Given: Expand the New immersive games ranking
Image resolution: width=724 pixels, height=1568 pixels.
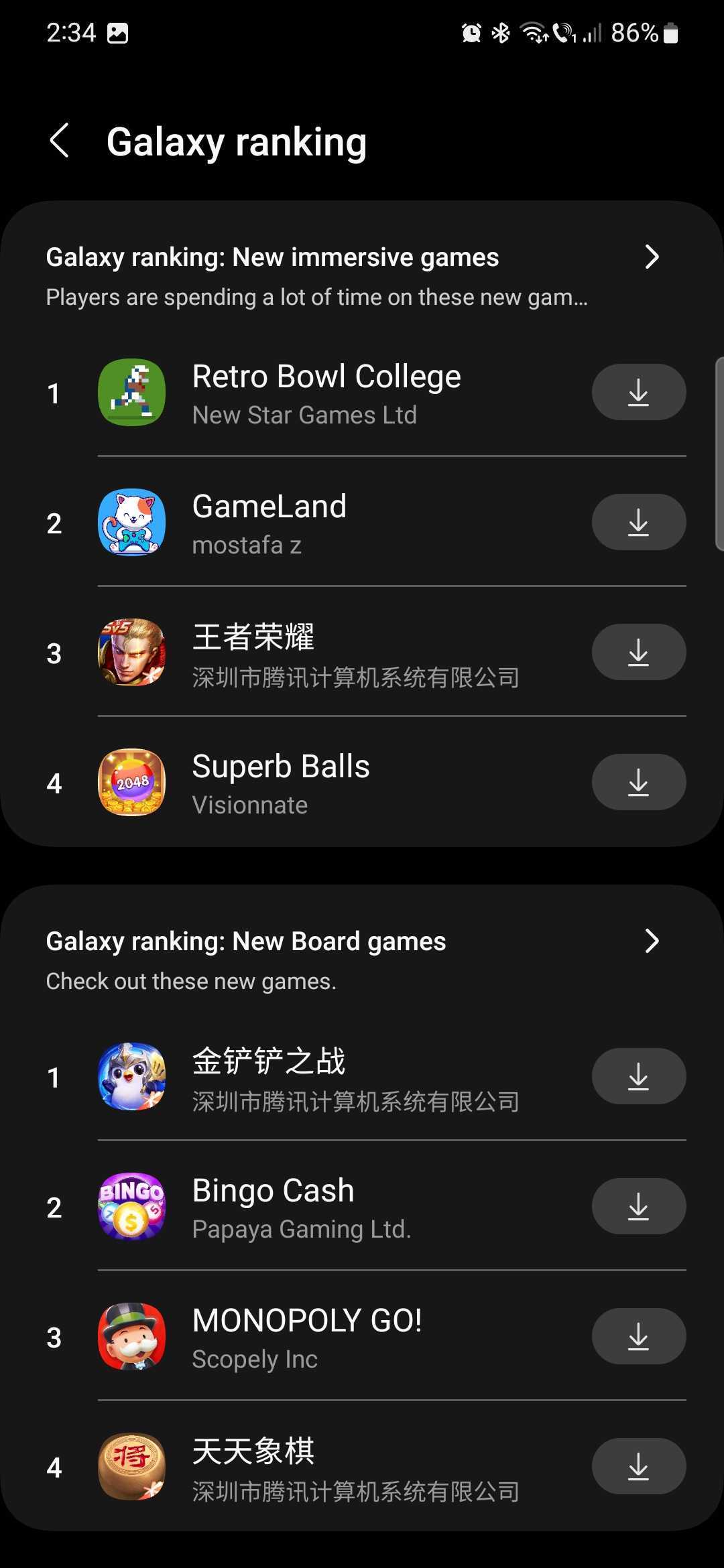Looking at the screenshot, I should (x=651, y=257).
